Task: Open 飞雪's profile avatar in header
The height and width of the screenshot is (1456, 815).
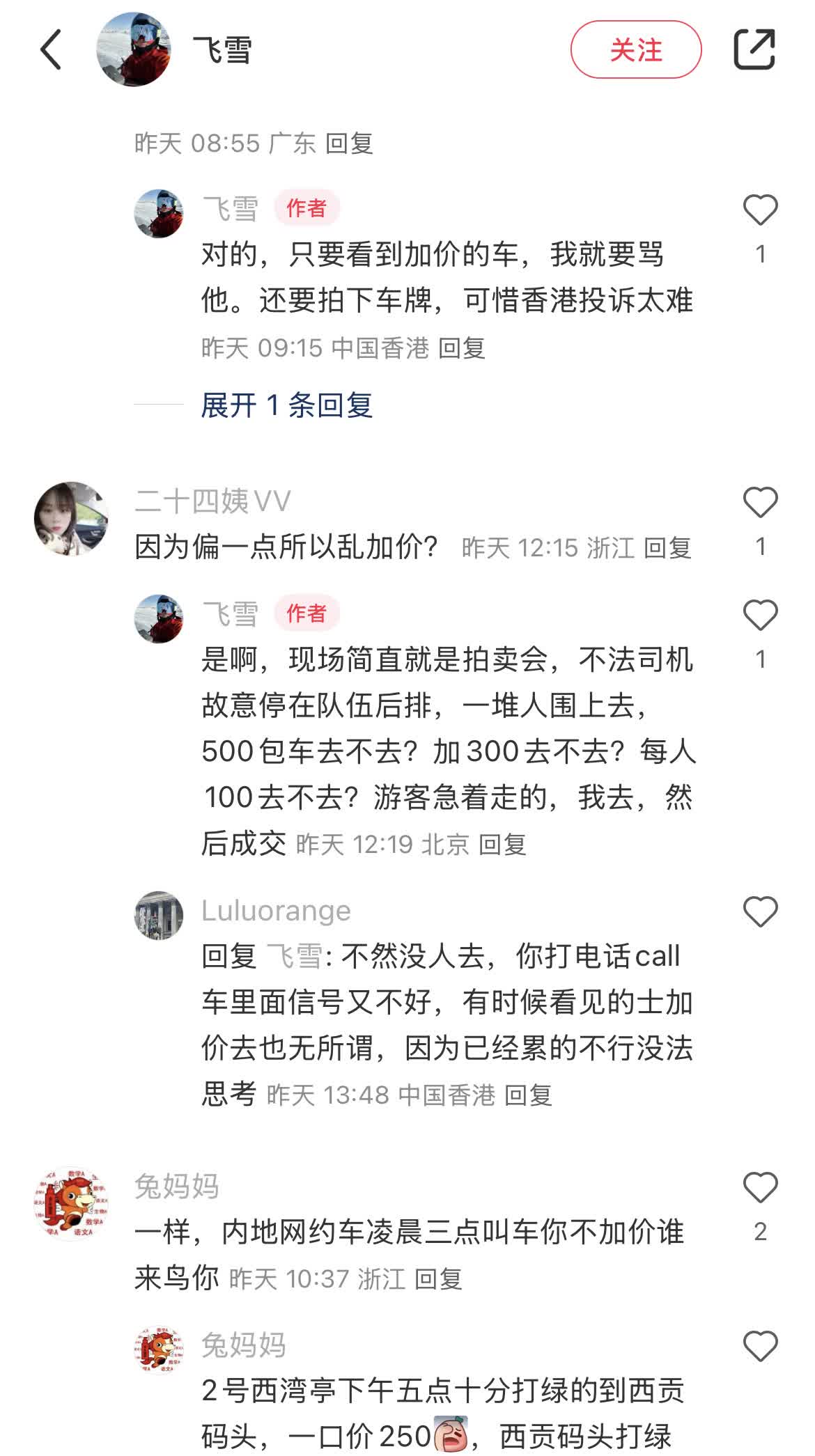Action: 133,49
